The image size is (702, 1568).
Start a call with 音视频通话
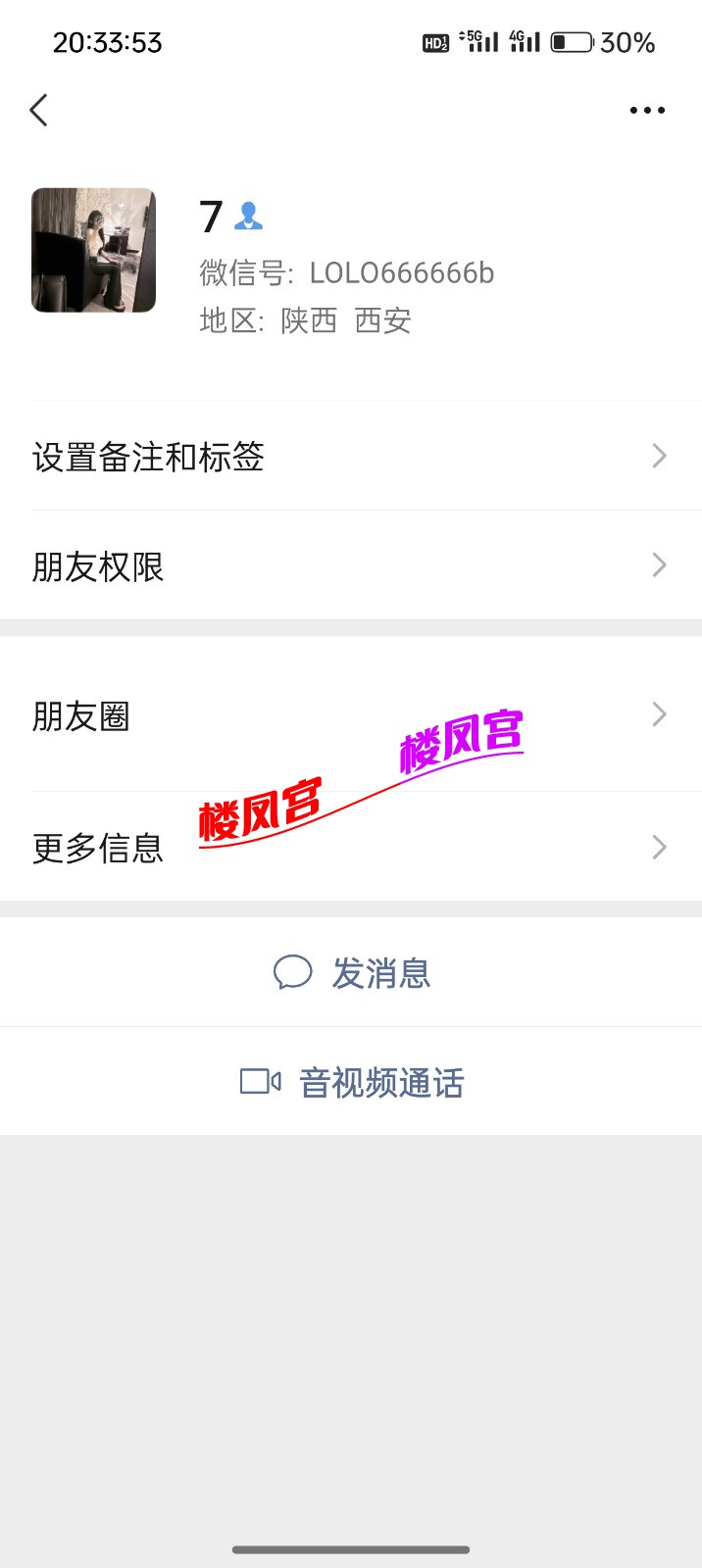tap(353, 1082)
